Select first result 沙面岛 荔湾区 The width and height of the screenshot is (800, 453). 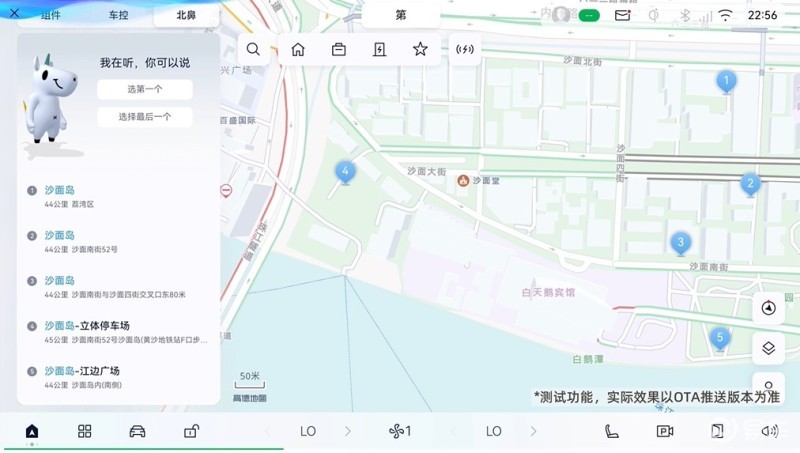120,196
